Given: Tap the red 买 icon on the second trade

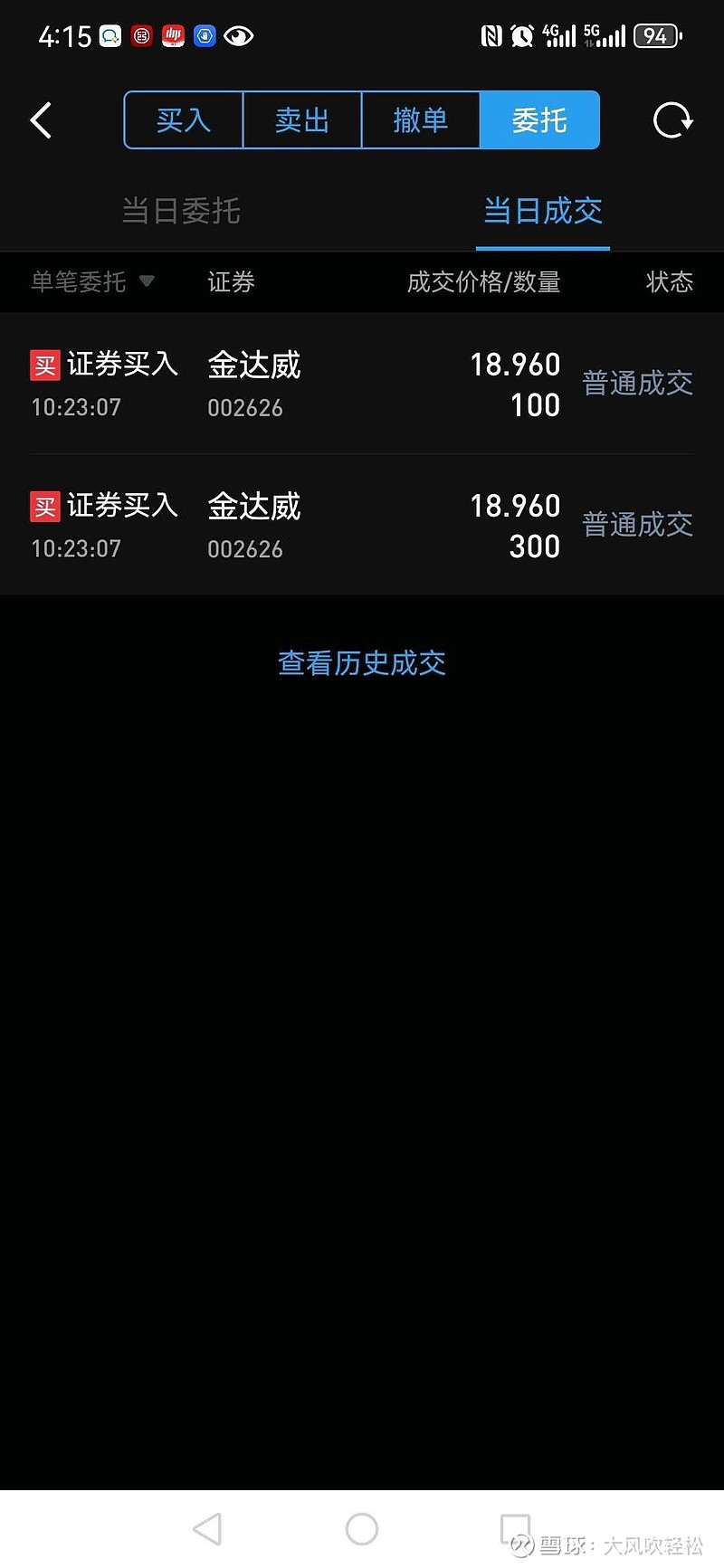Looking at the screenshot, I should (x=45, y=506).
